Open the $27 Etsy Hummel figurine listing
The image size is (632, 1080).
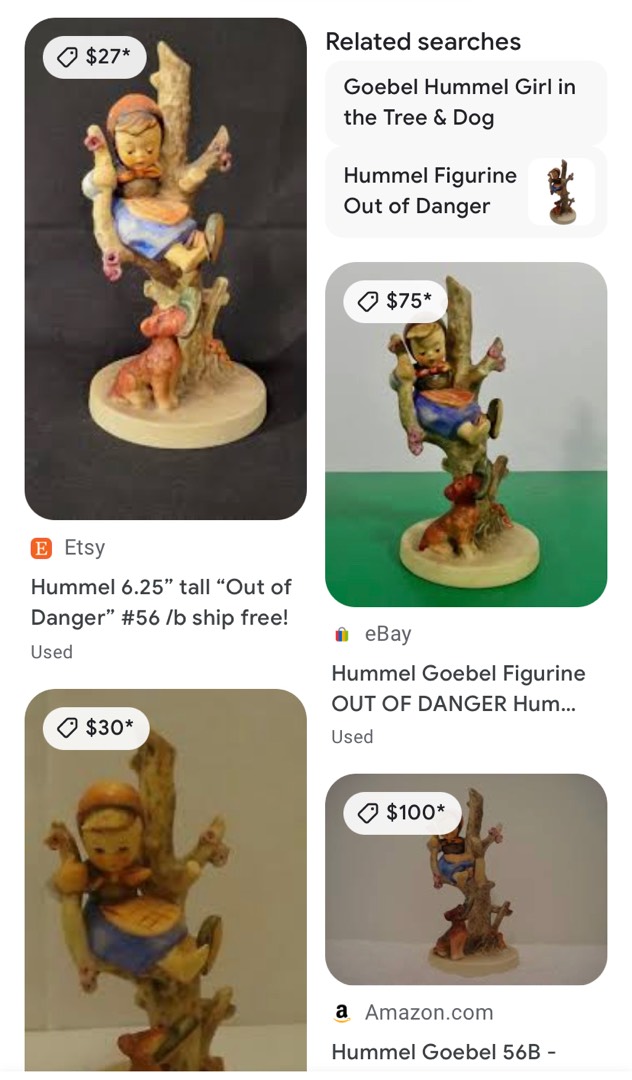click(165, 270)
